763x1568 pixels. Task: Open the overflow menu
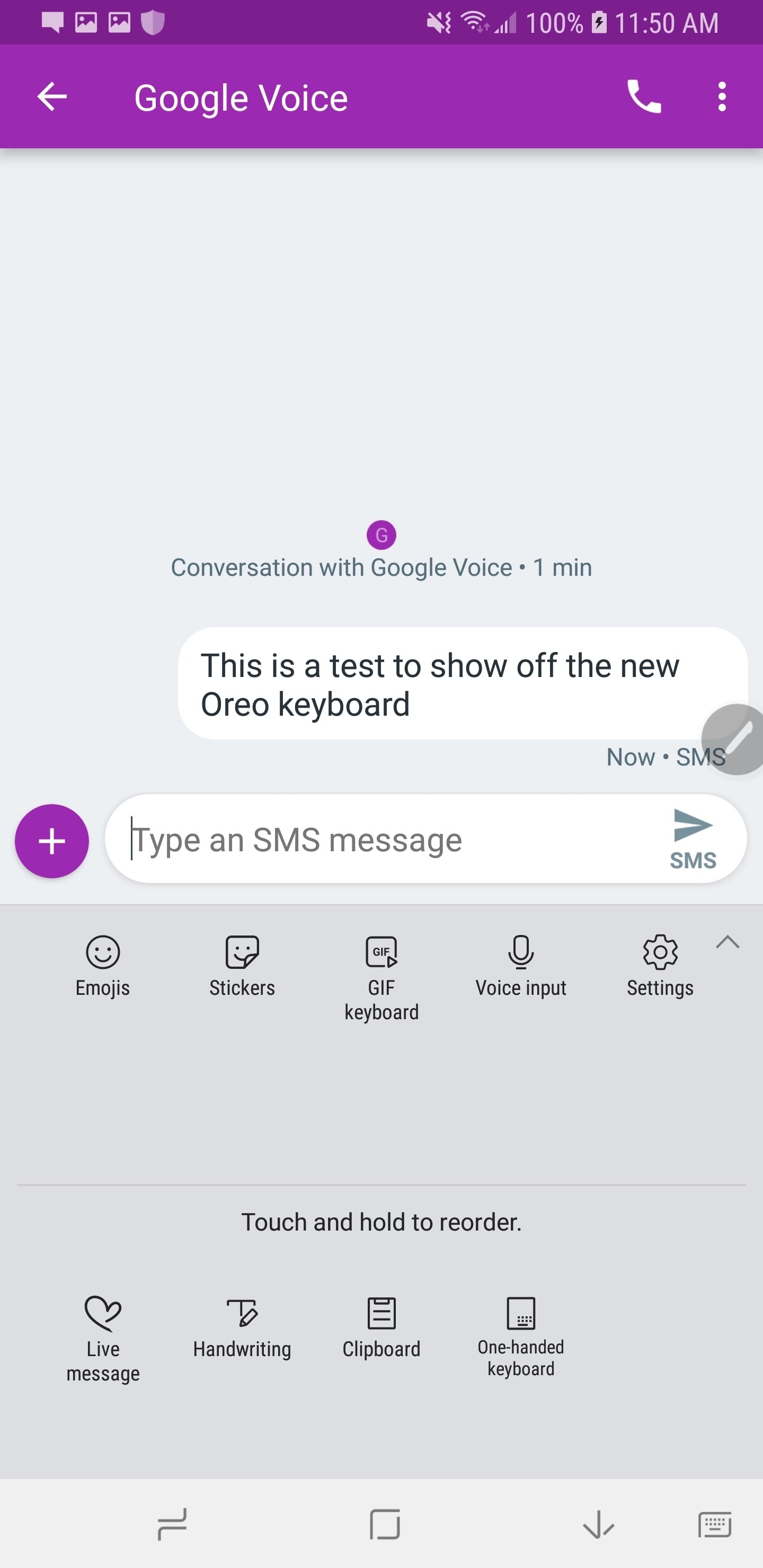(x=722, y=97)
